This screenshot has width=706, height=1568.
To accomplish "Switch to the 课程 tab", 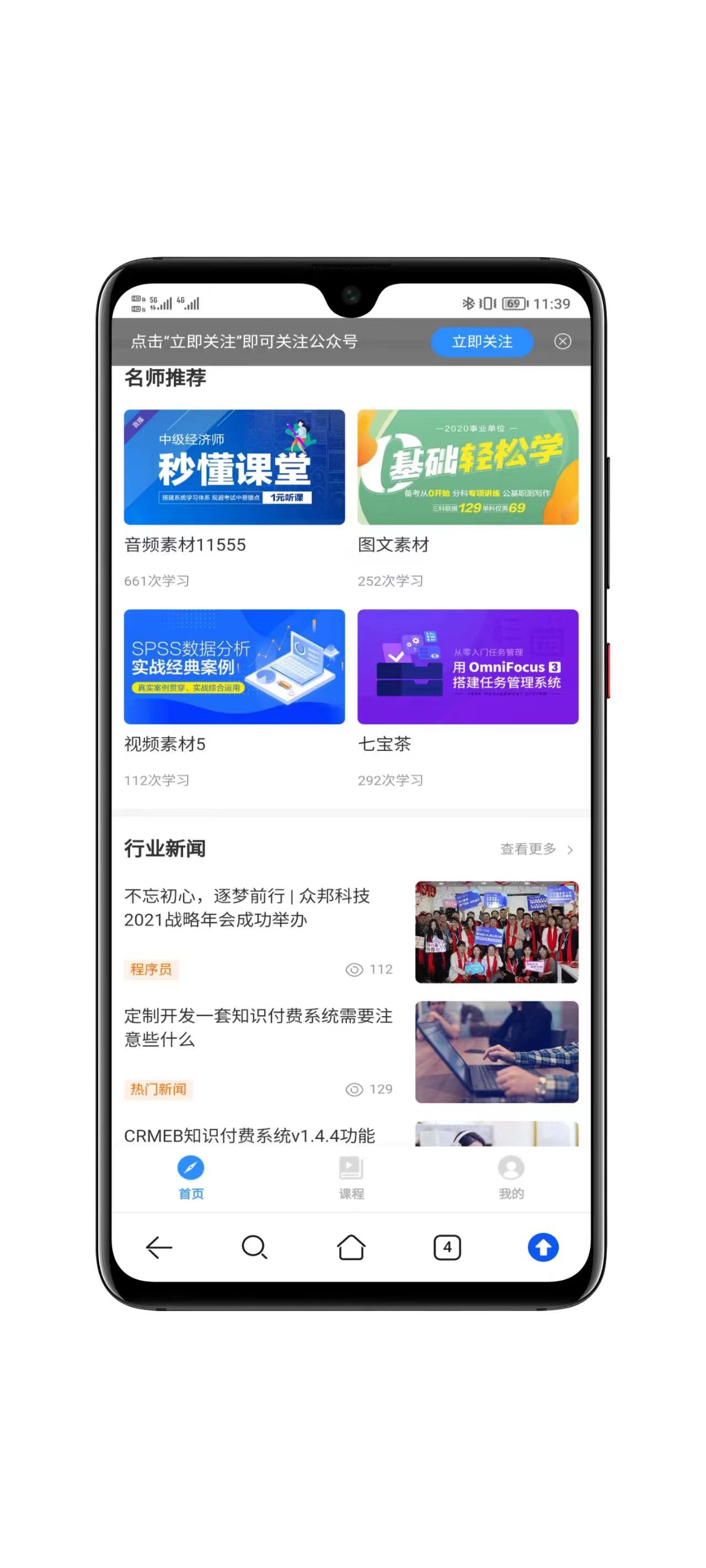I will (351, 1177).
